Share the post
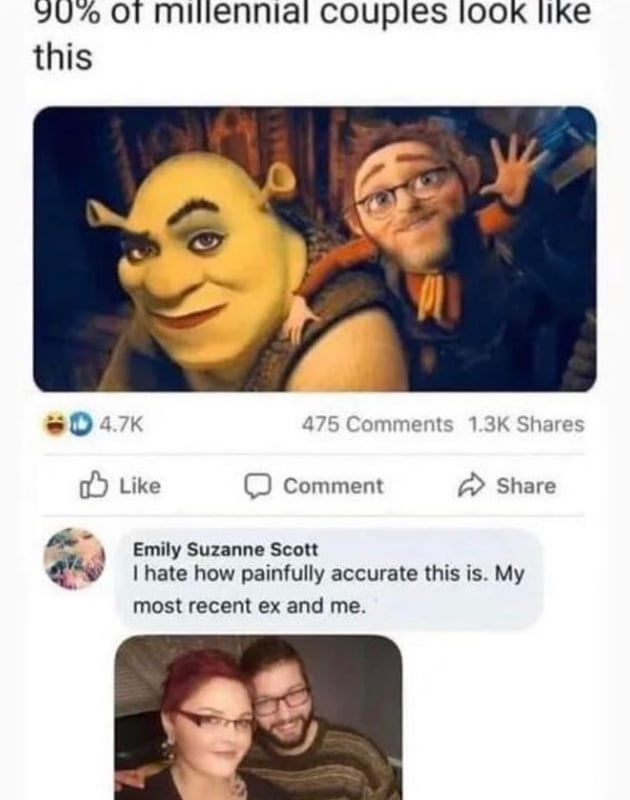 pos(511,486)
